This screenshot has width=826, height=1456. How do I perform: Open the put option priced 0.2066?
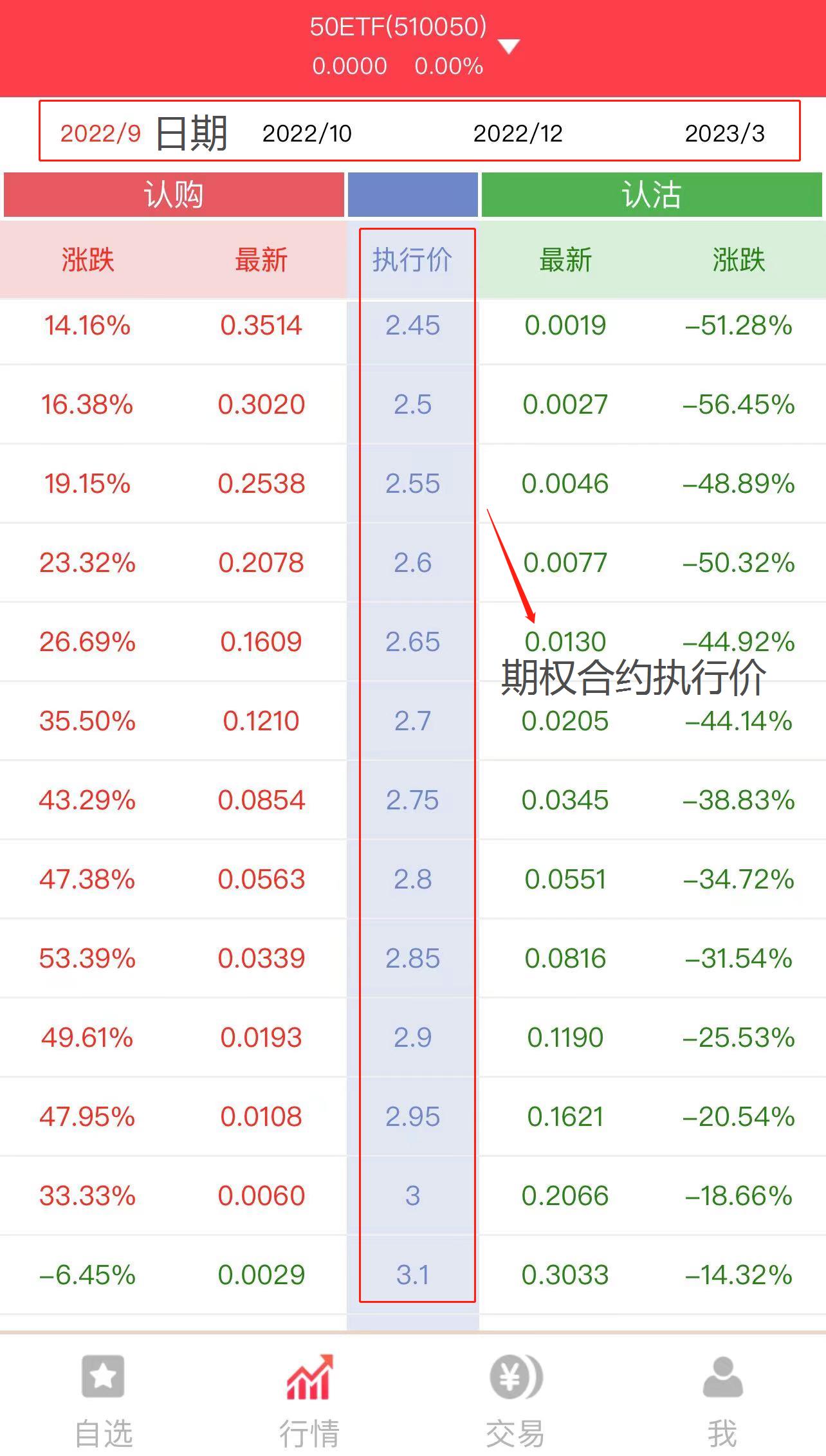[x=565, y=1196]
